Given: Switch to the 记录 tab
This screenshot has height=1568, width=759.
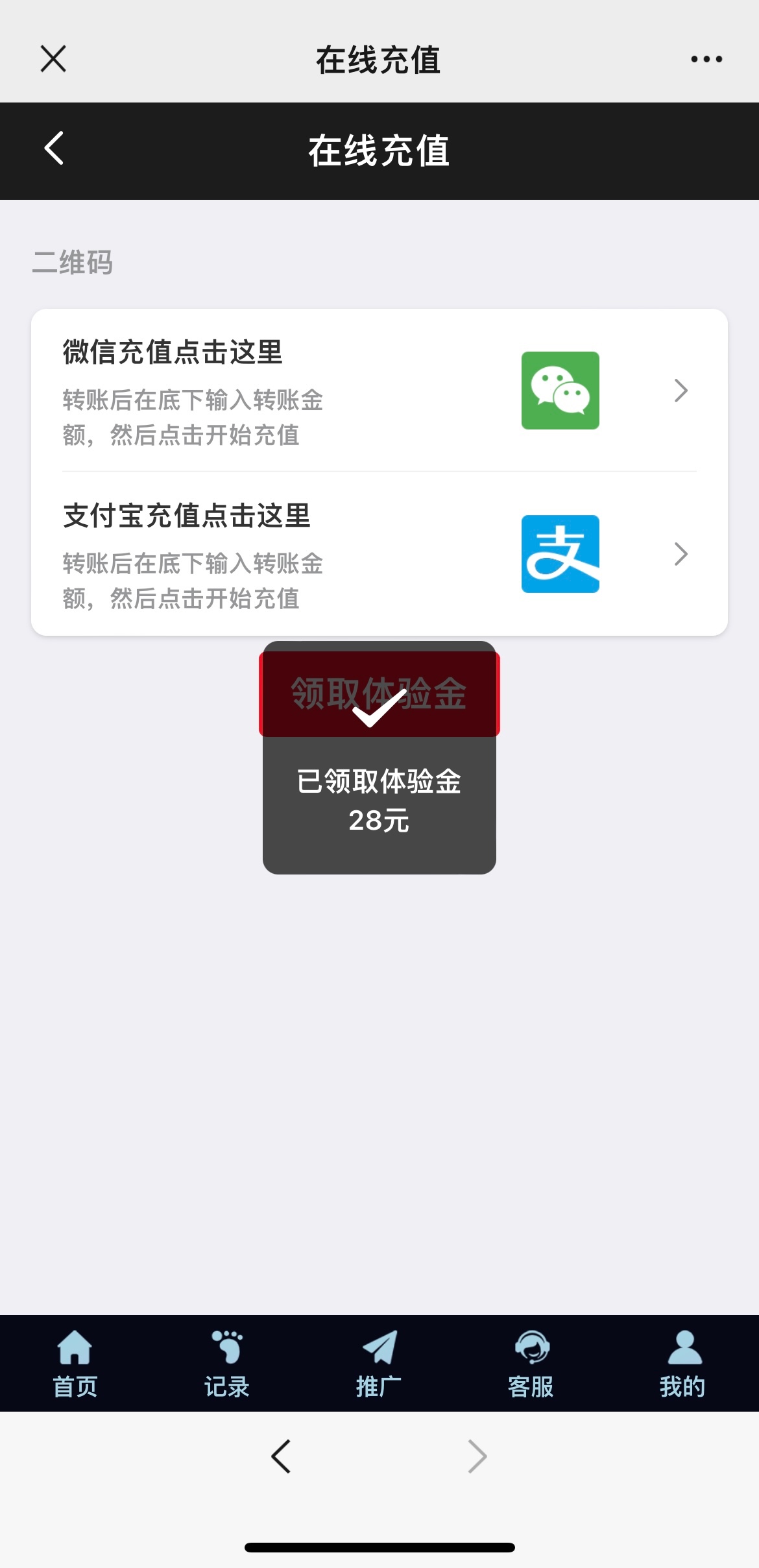Looking at the screenshot, I should point(227,1362).
